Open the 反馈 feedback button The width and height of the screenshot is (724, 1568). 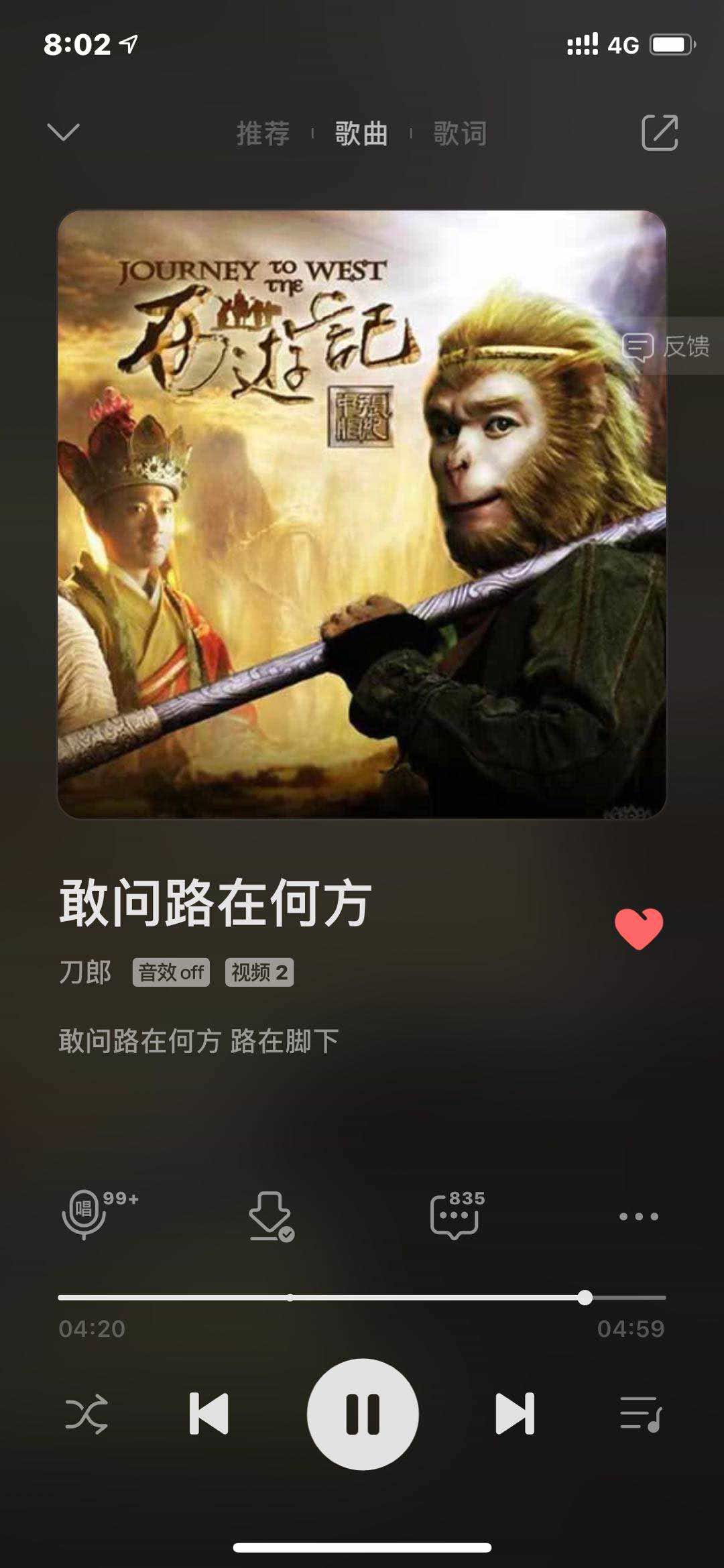click(x=667, y=347)
